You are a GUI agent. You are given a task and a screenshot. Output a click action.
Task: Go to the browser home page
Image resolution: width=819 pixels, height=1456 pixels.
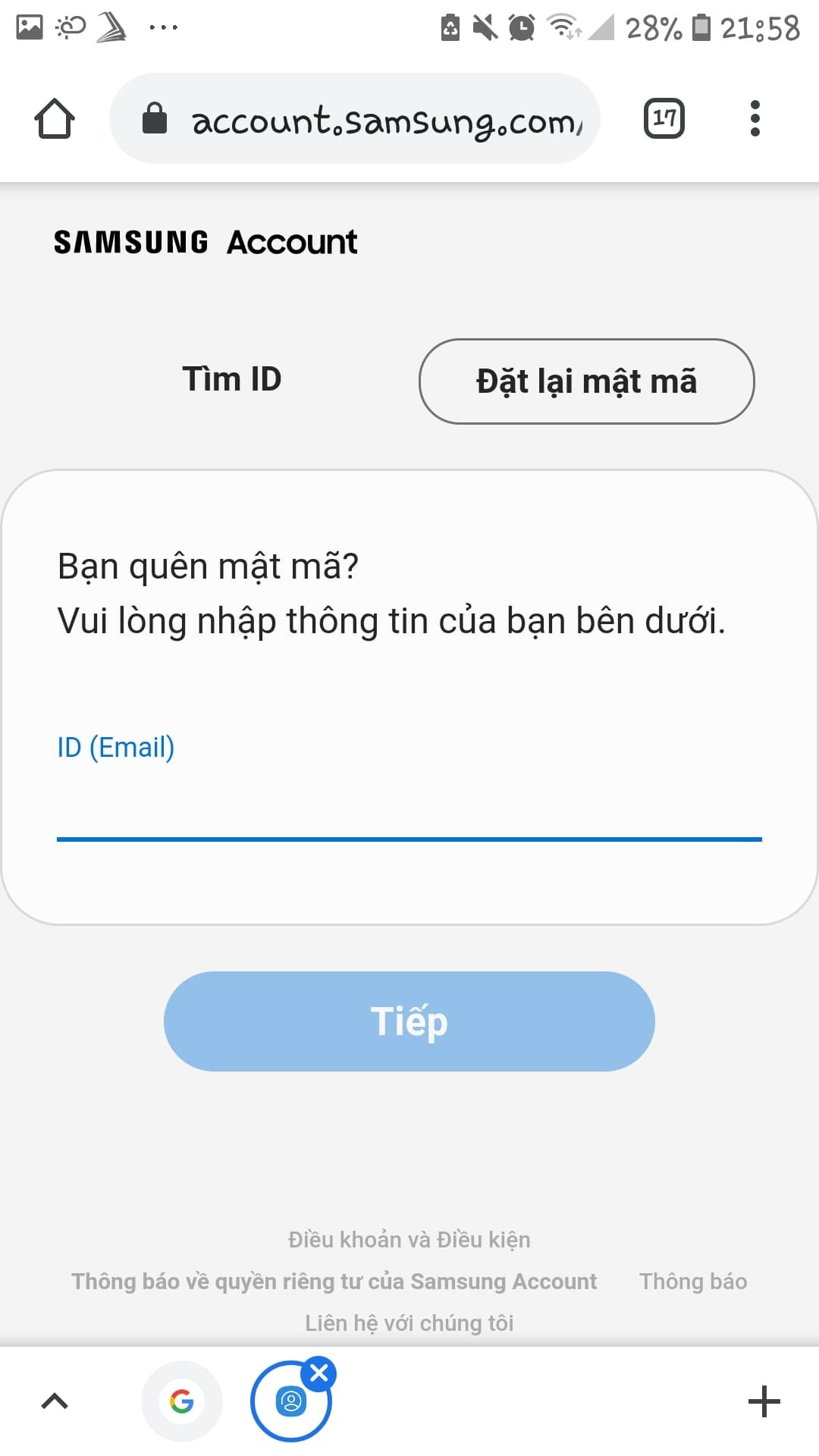pyautogui.click(x=55, y=119)
